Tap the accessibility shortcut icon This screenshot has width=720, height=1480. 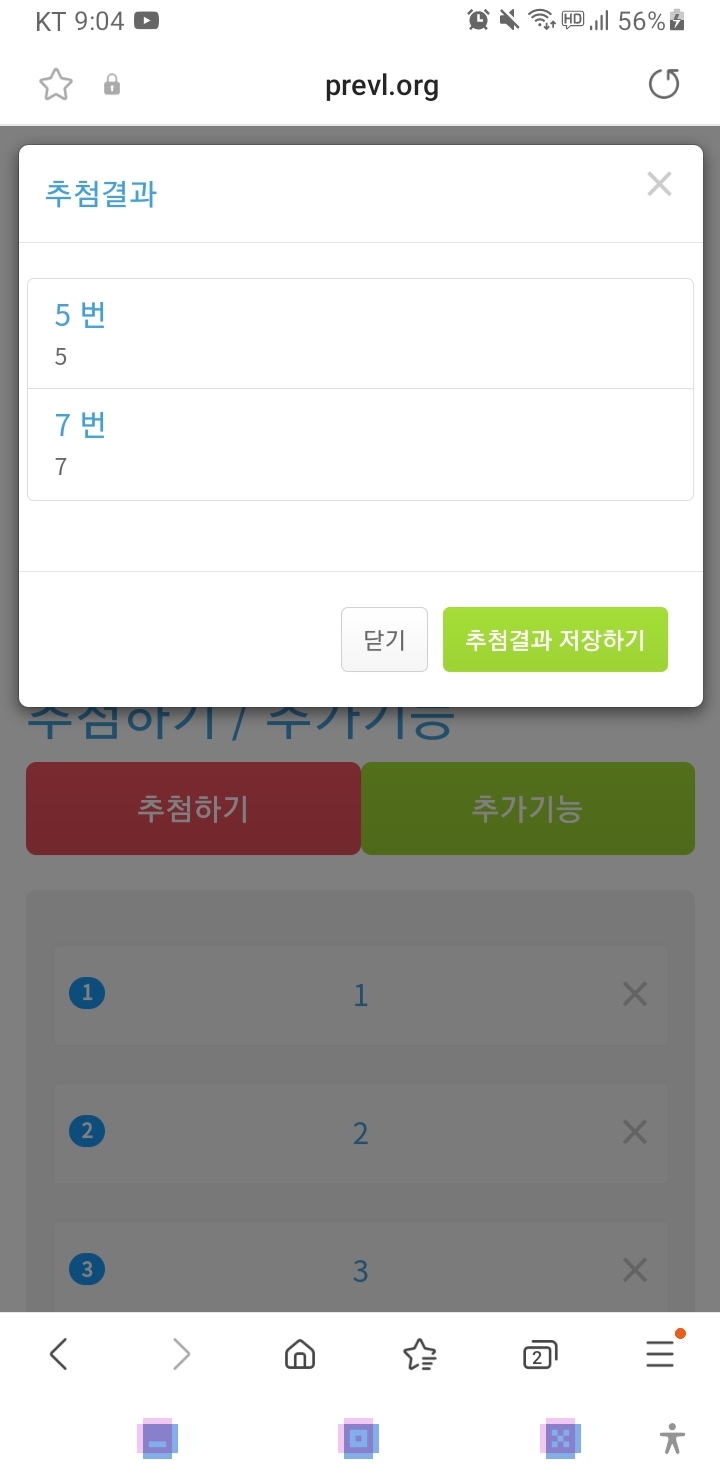point(673,1439)
